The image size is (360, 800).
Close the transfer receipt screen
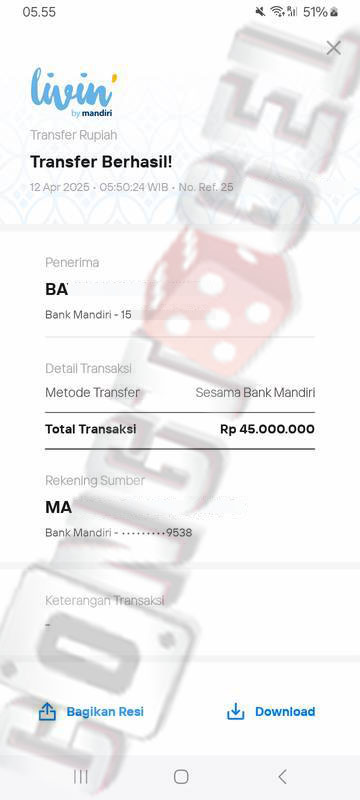tap(333, 48)
